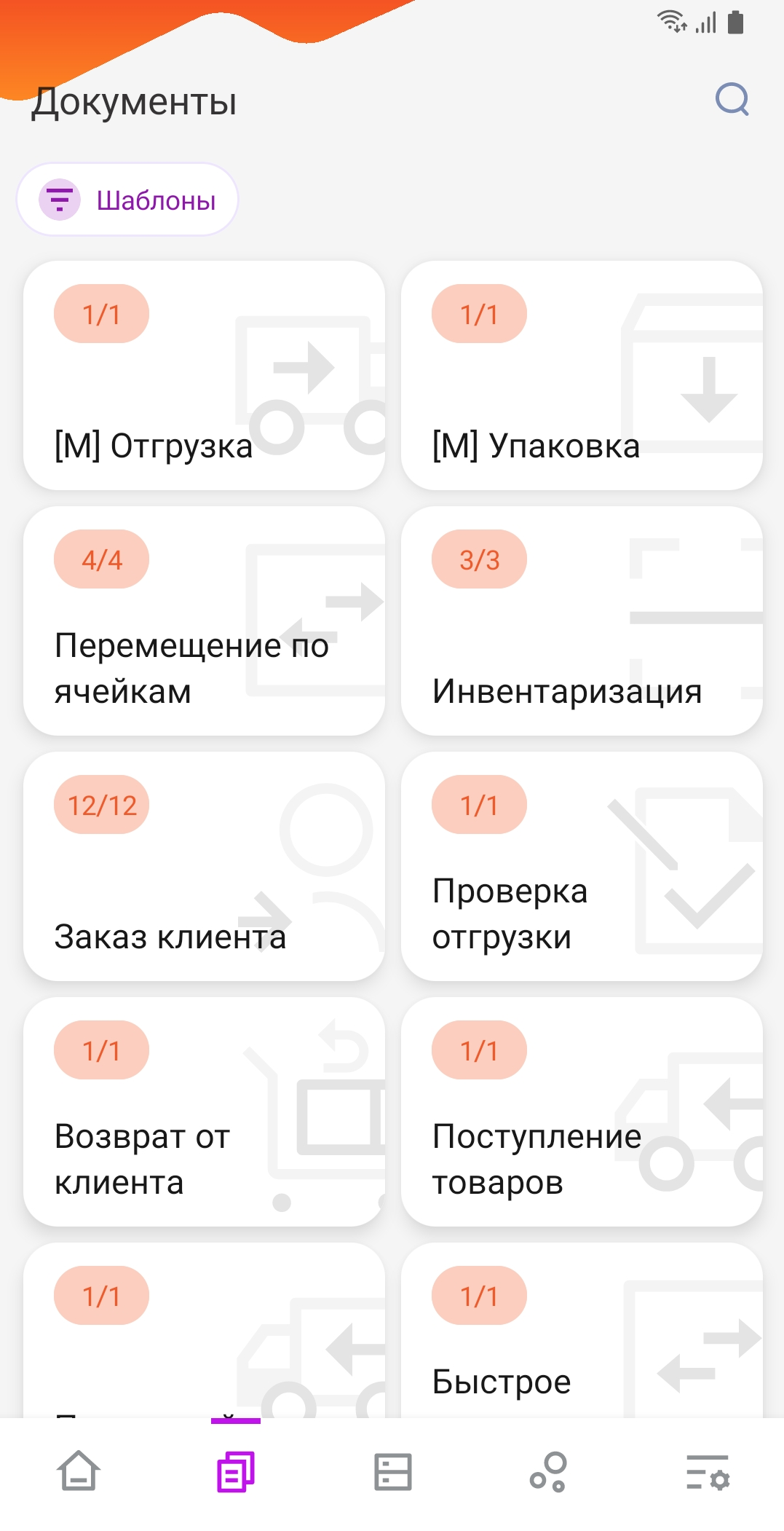Tap the active Documents icon in bottom bar

click(235, 1471)
